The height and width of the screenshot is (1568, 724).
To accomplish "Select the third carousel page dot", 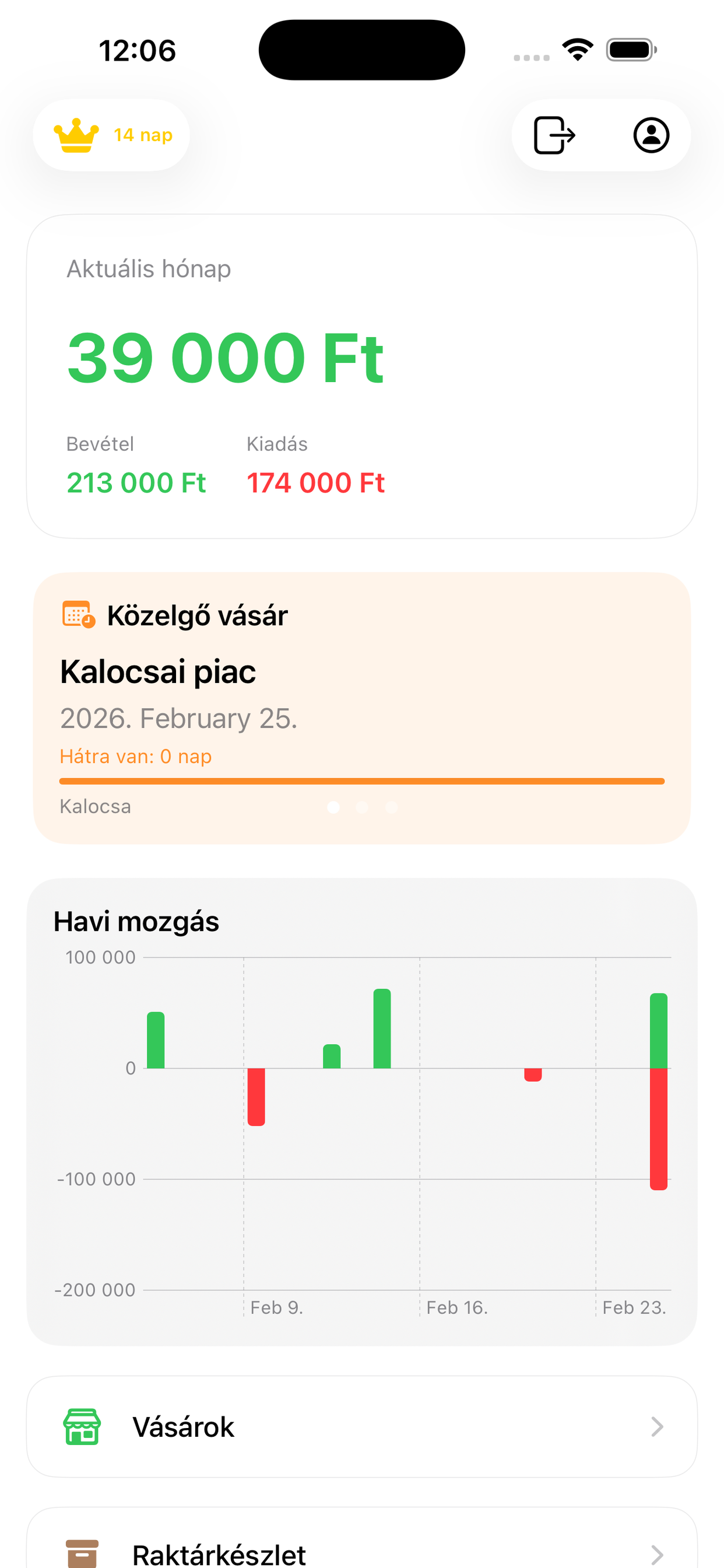I will point(392,807).
